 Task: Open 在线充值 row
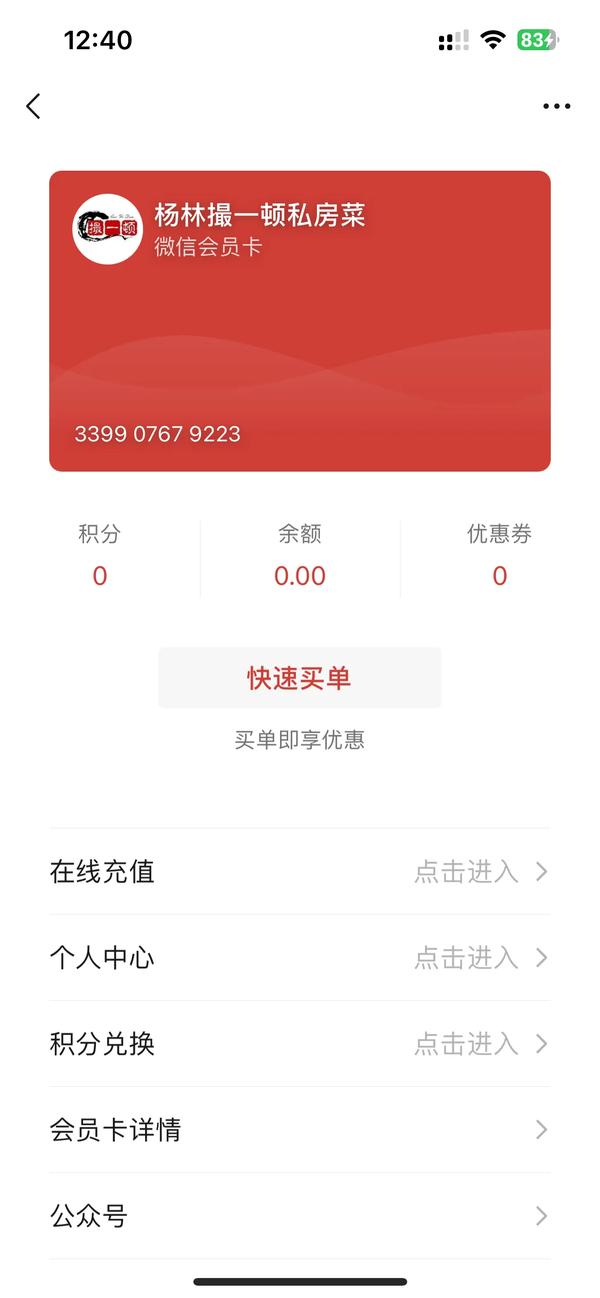300,872
